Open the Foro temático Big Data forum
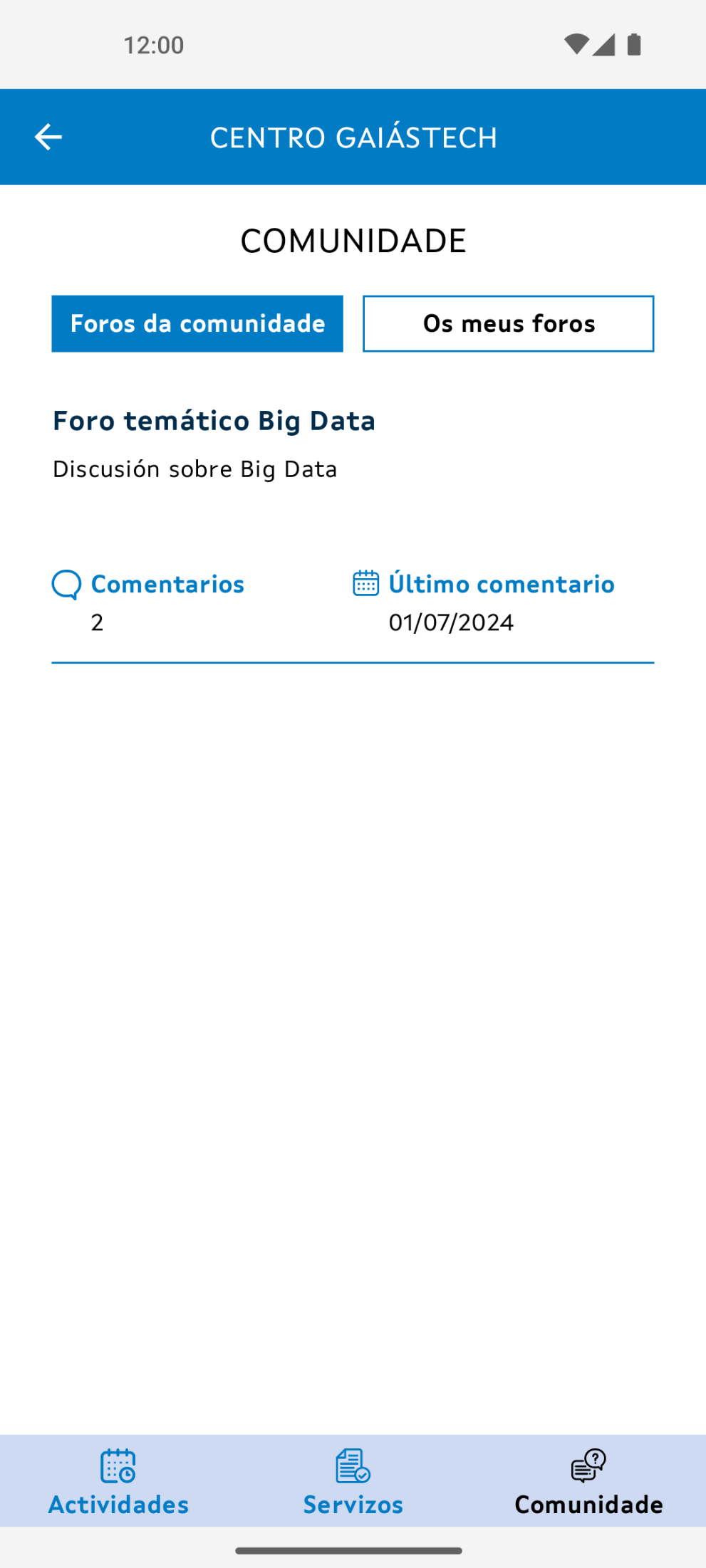The image size is (706, 1568). tap(214, 420)
